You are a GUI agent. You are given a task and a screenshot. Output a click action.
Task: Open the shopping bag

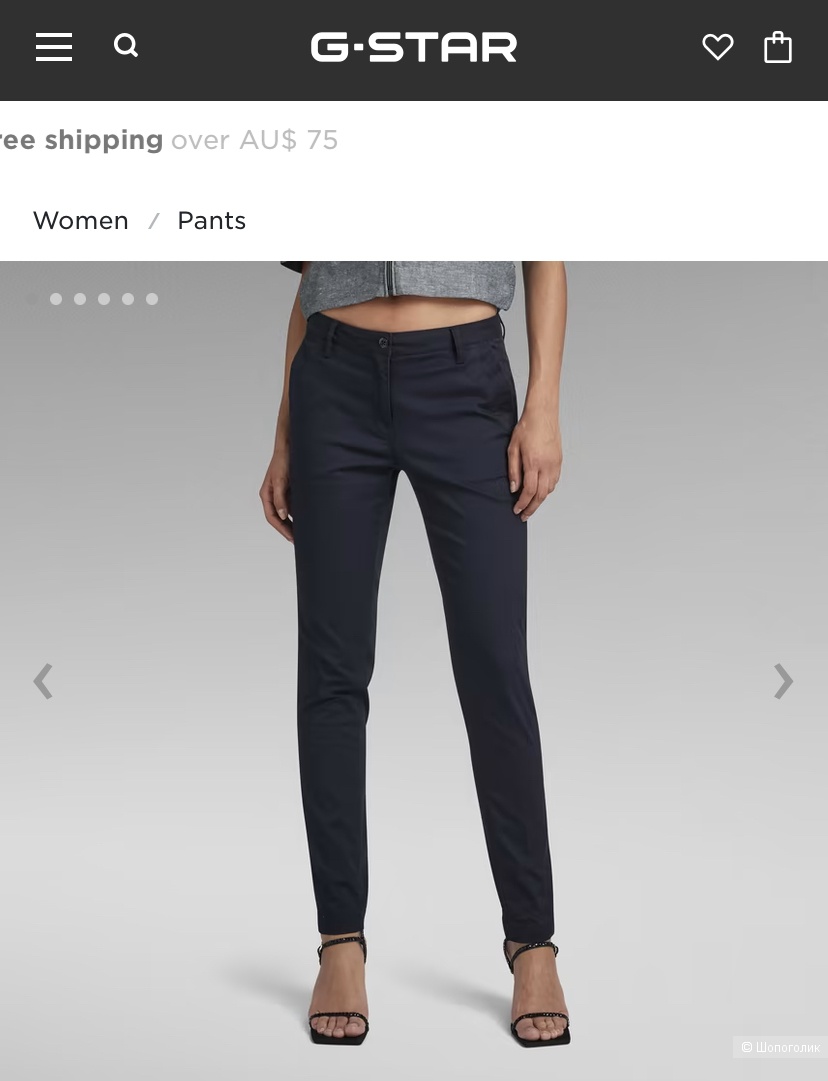pos(778,47)
